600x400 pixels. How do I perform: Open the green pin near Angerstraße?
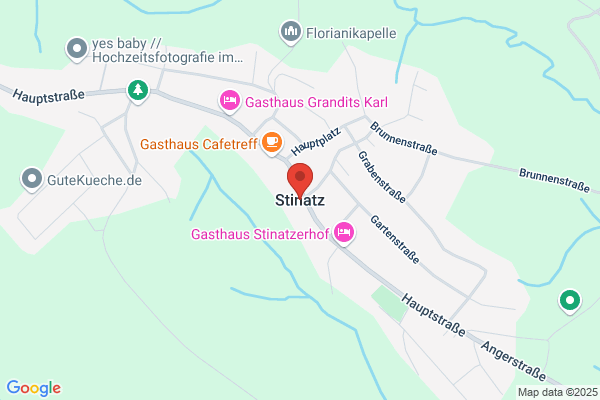570,302
